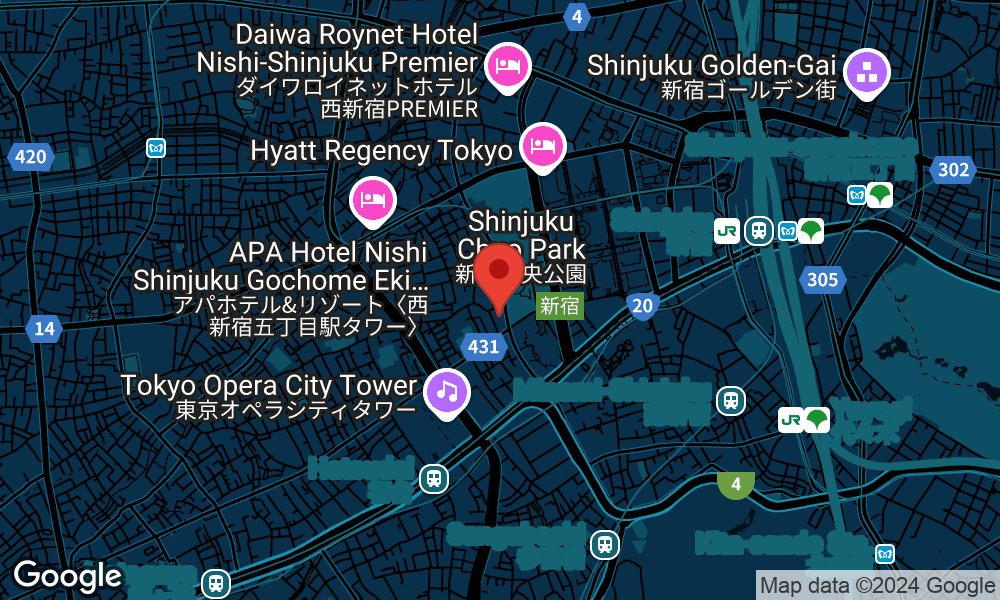1000x600 pixels.
Task: Tap the Tokyo Opera City Tower music marker
Action: 447,390
